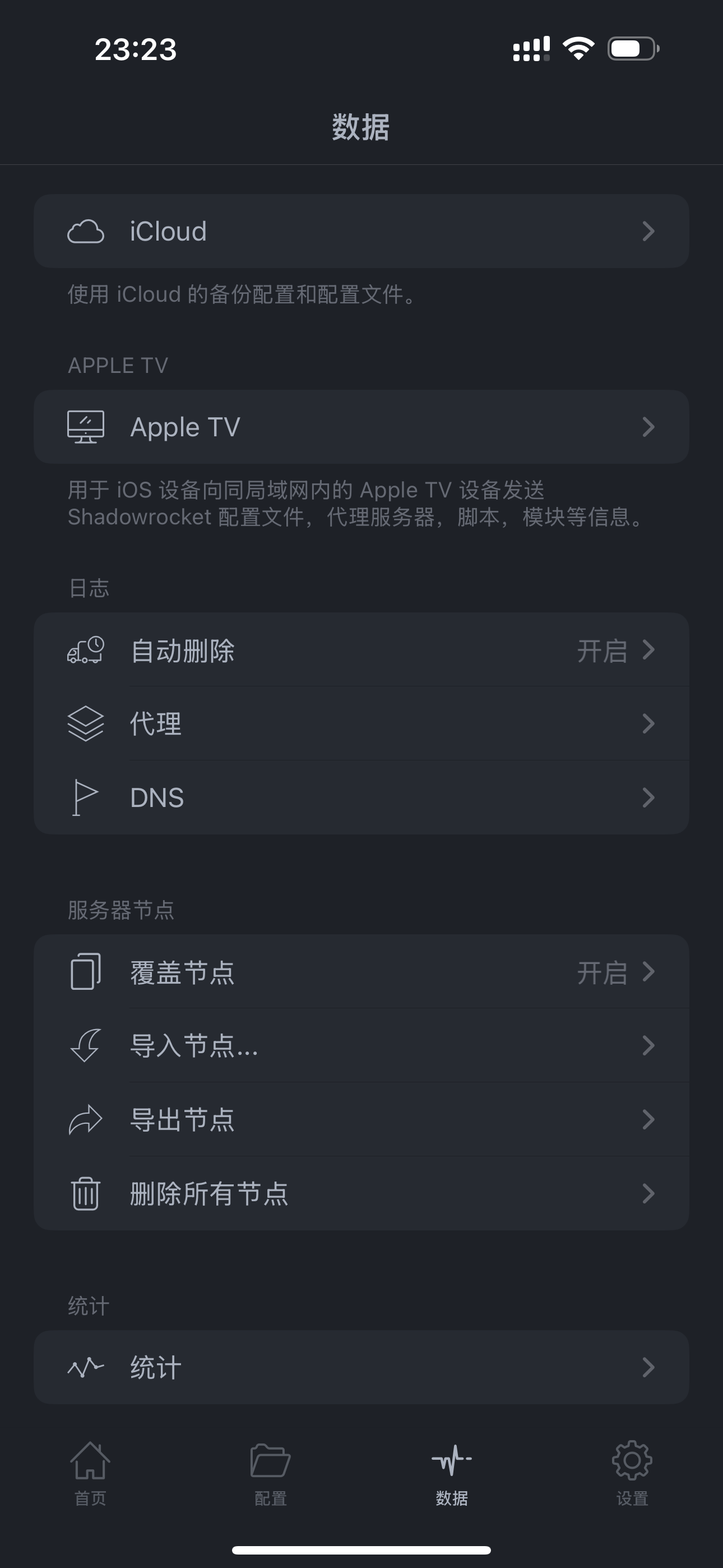This screenshot has height=1568, width=723.
Task: Open the Apple TV row
Action: tap(361, 427)
